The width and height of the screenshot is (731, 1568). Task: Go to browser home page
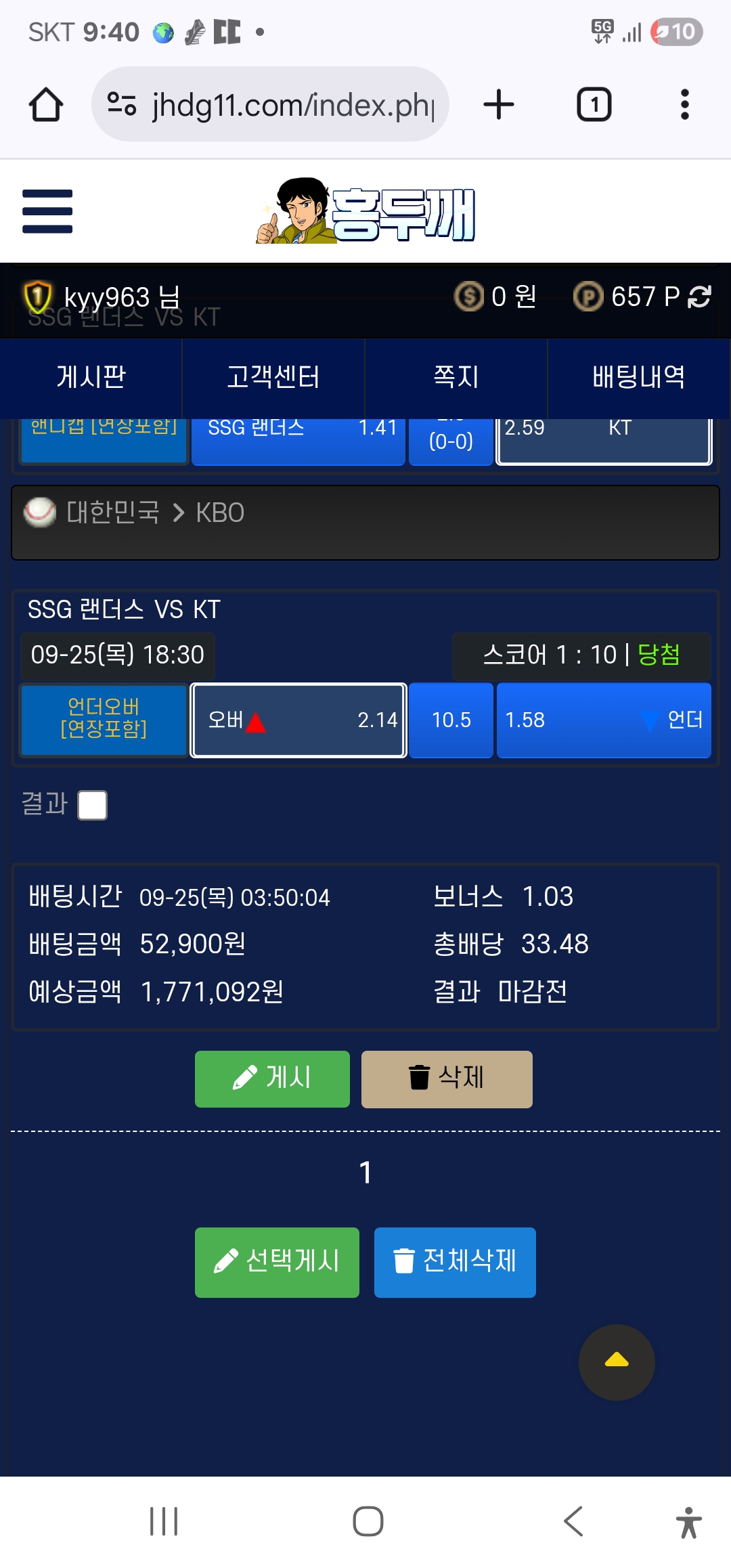click(46, 105)
